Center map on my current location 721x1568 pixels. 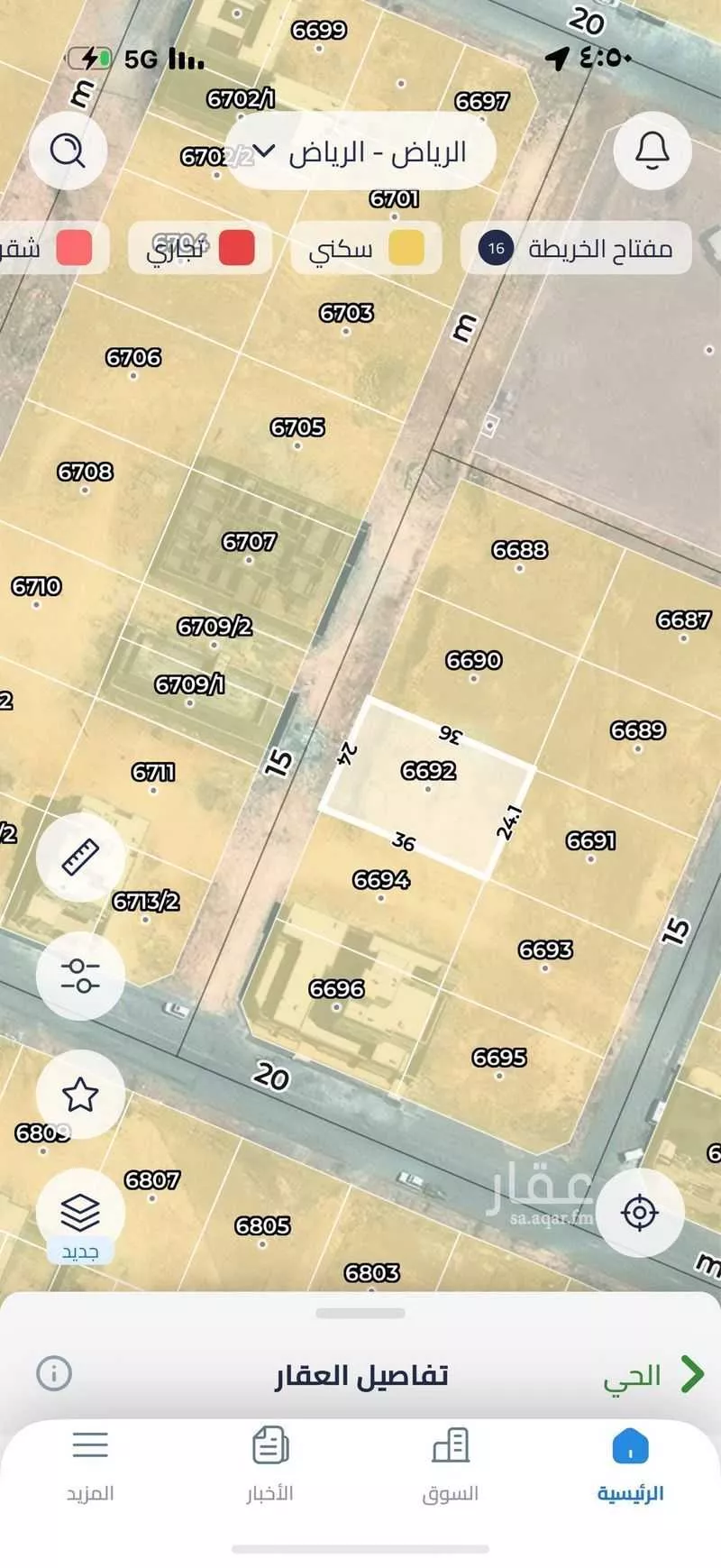tap(640, 1213)
